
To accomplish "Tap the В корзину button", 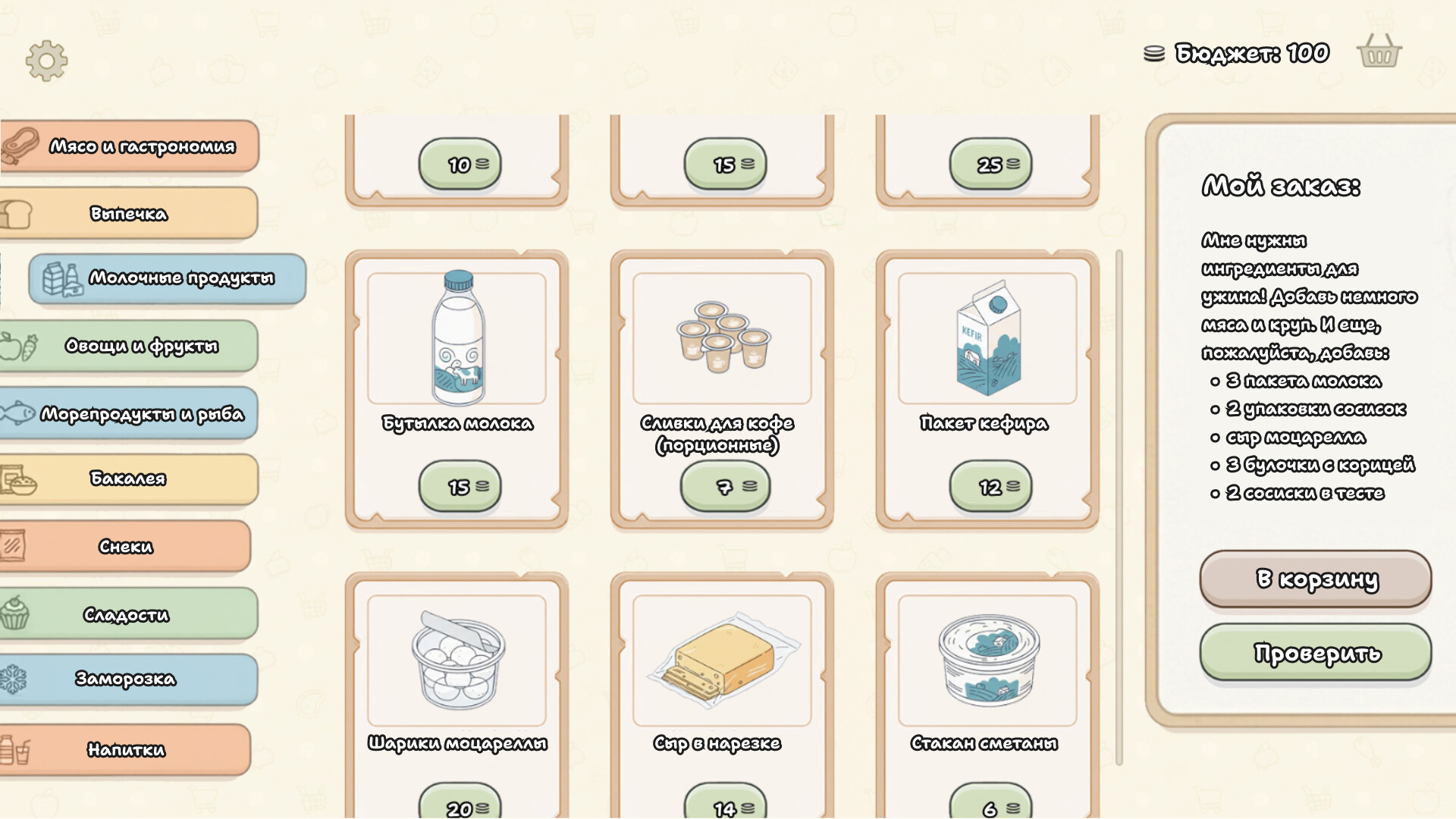I will click(x=1316, y=579).
